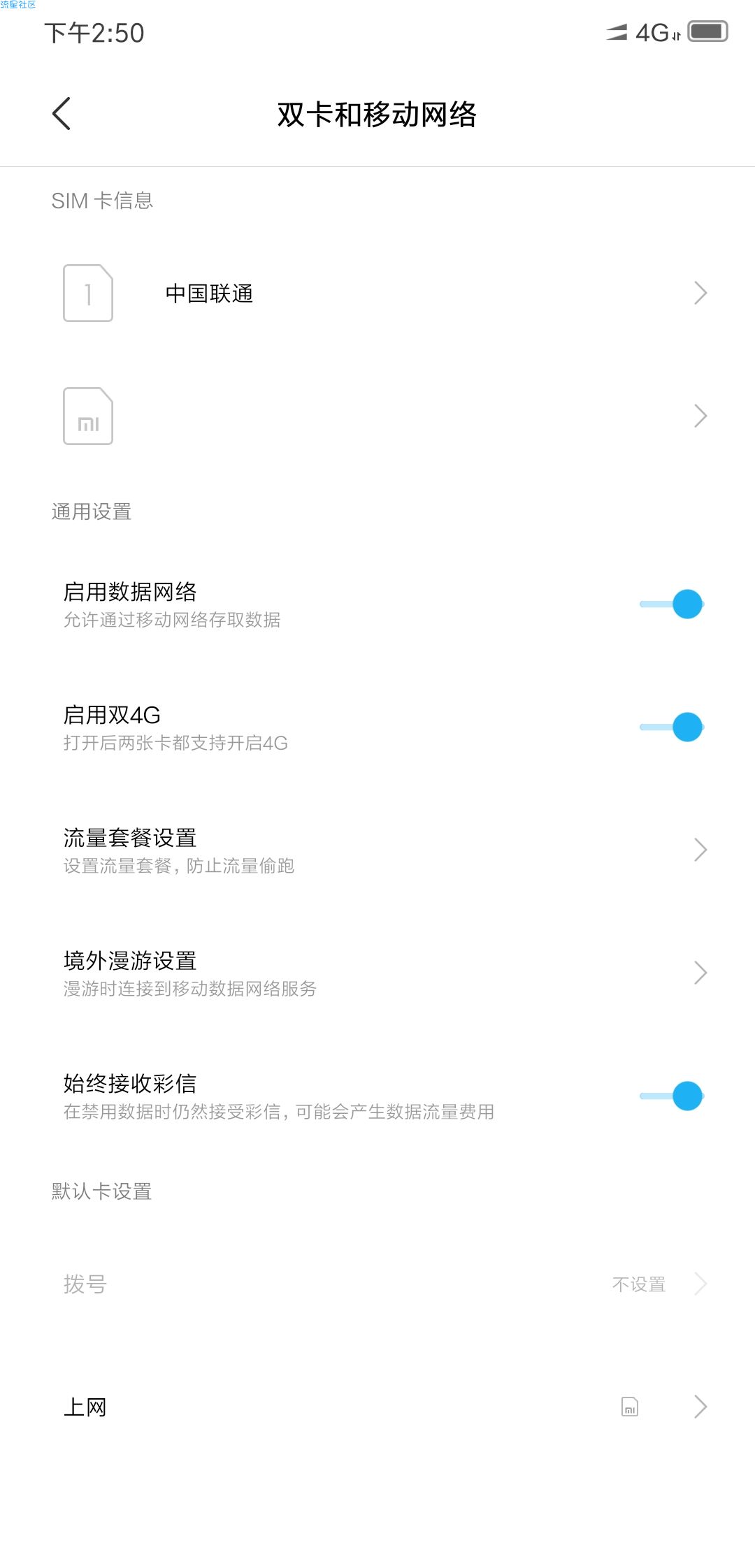Go back from 双卡和移动网络 page
The height and width of the screenshot is (1568, 755).
[62, 114]
